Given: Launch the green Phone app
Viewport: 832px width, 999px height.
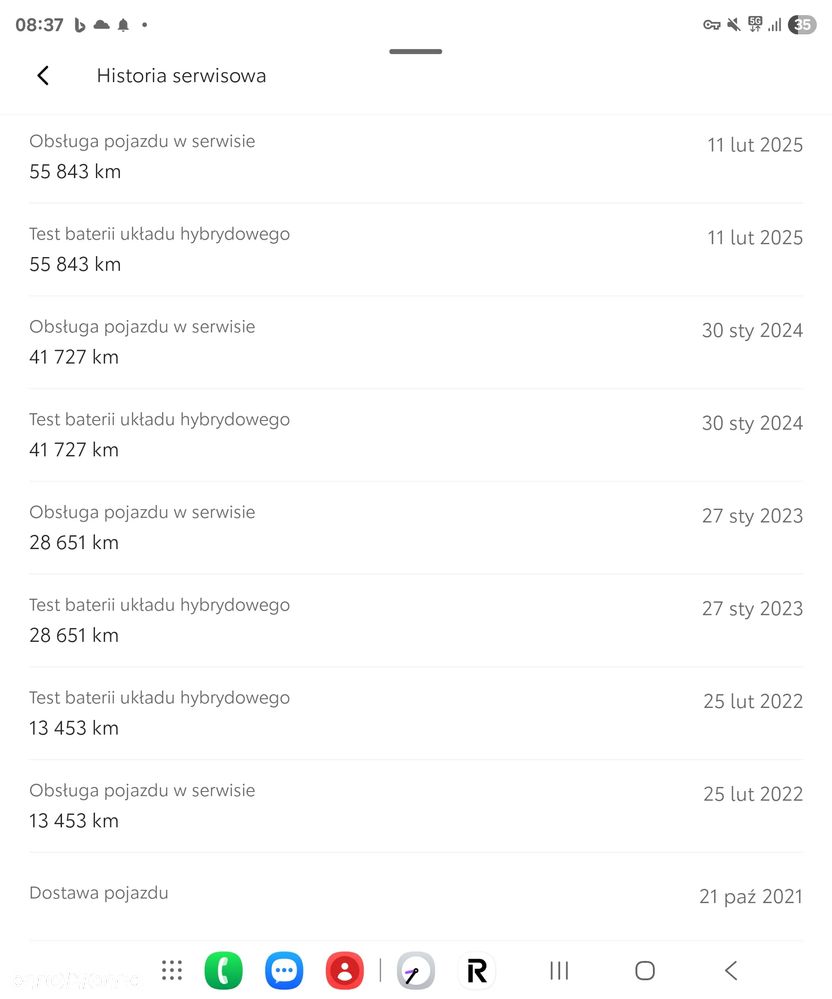Looking at the screenshot, I should point(223,970).
